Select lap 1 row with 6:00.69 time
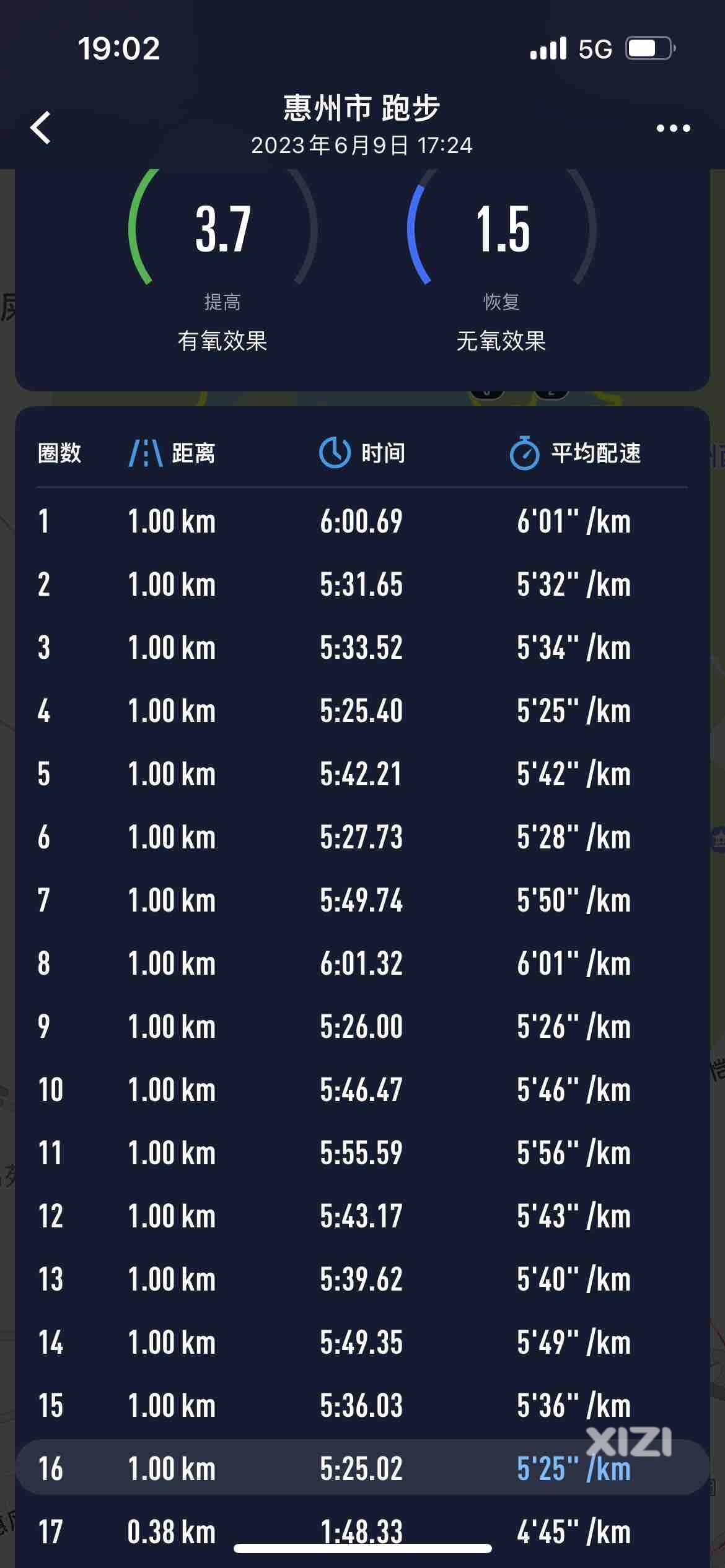The width and height of the screenshot is (725, 1568). click(362, 521)
